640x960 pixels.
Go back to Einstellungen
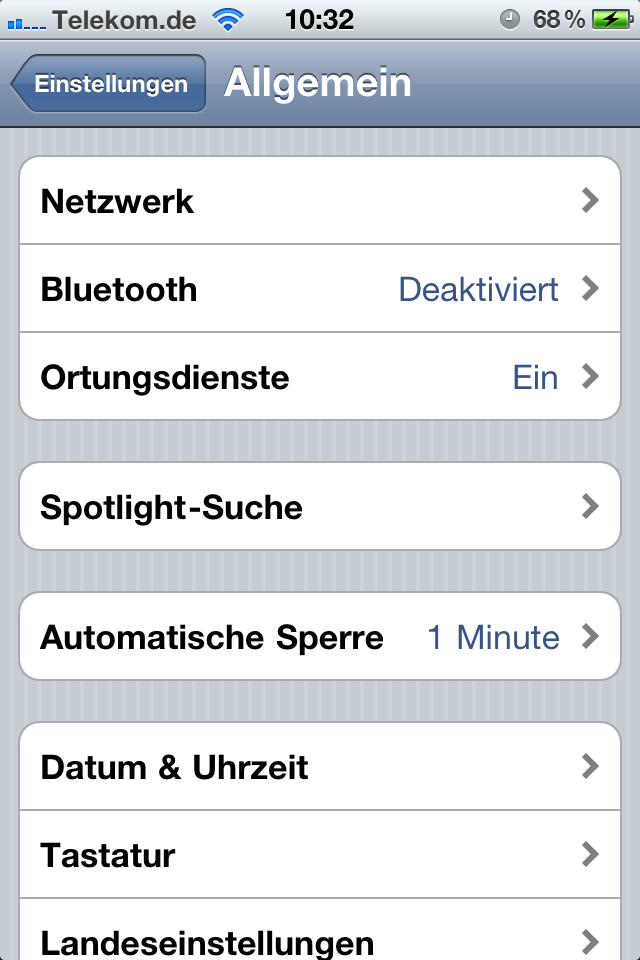click(x=108, y=84)
